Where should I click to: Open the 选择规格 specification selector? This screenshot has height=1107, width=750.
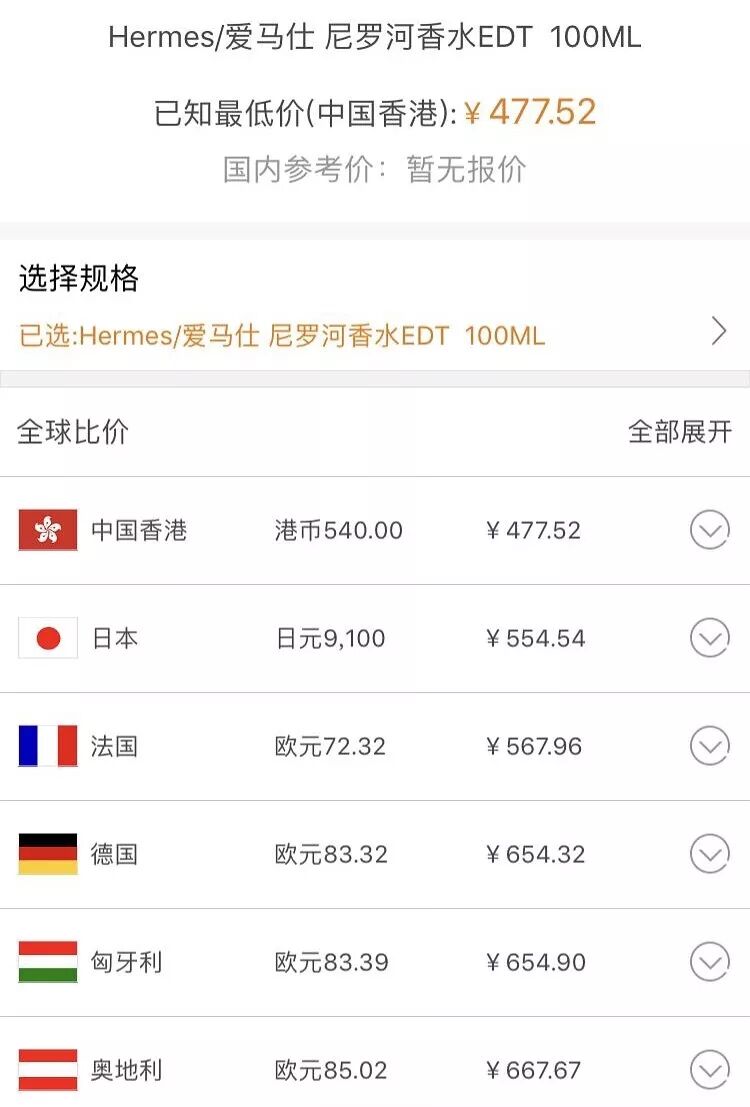coord(374,306)
